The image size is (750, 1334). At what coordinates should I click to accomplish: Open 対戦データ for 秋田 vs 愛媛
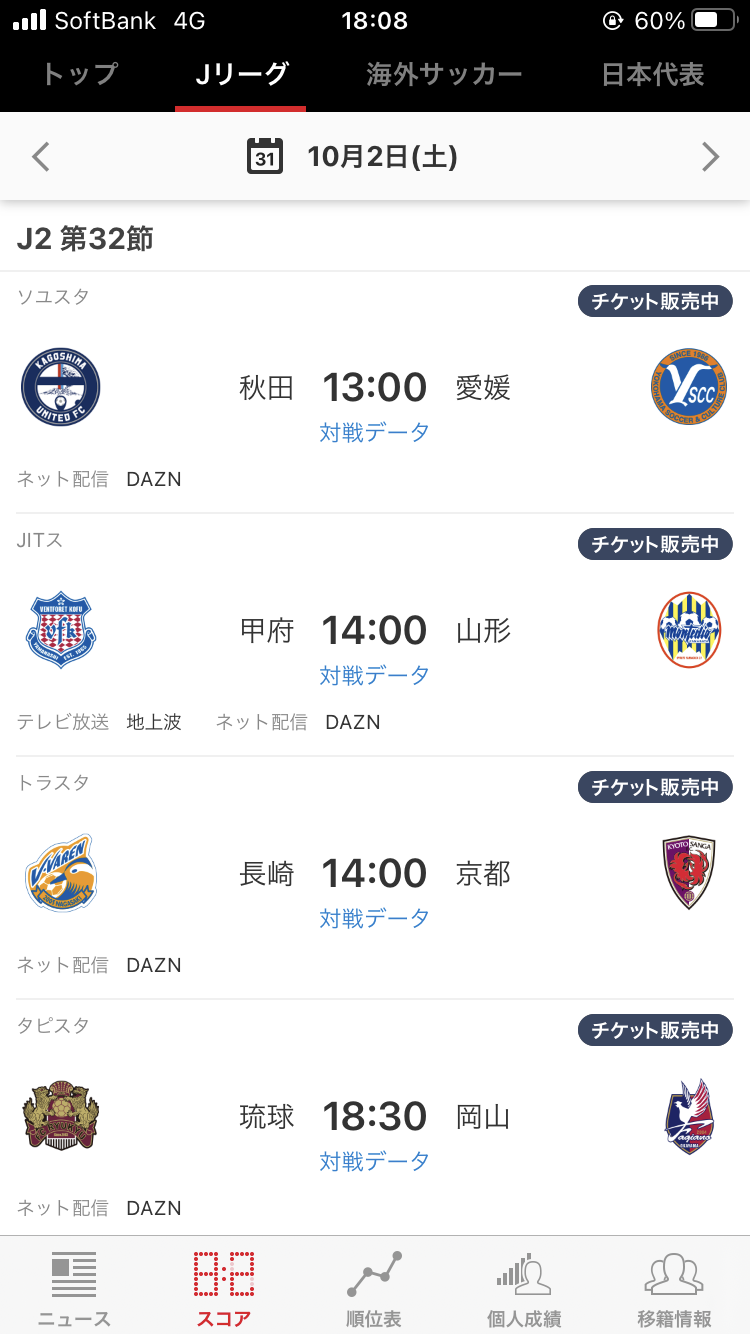click(x=375, y=432)
